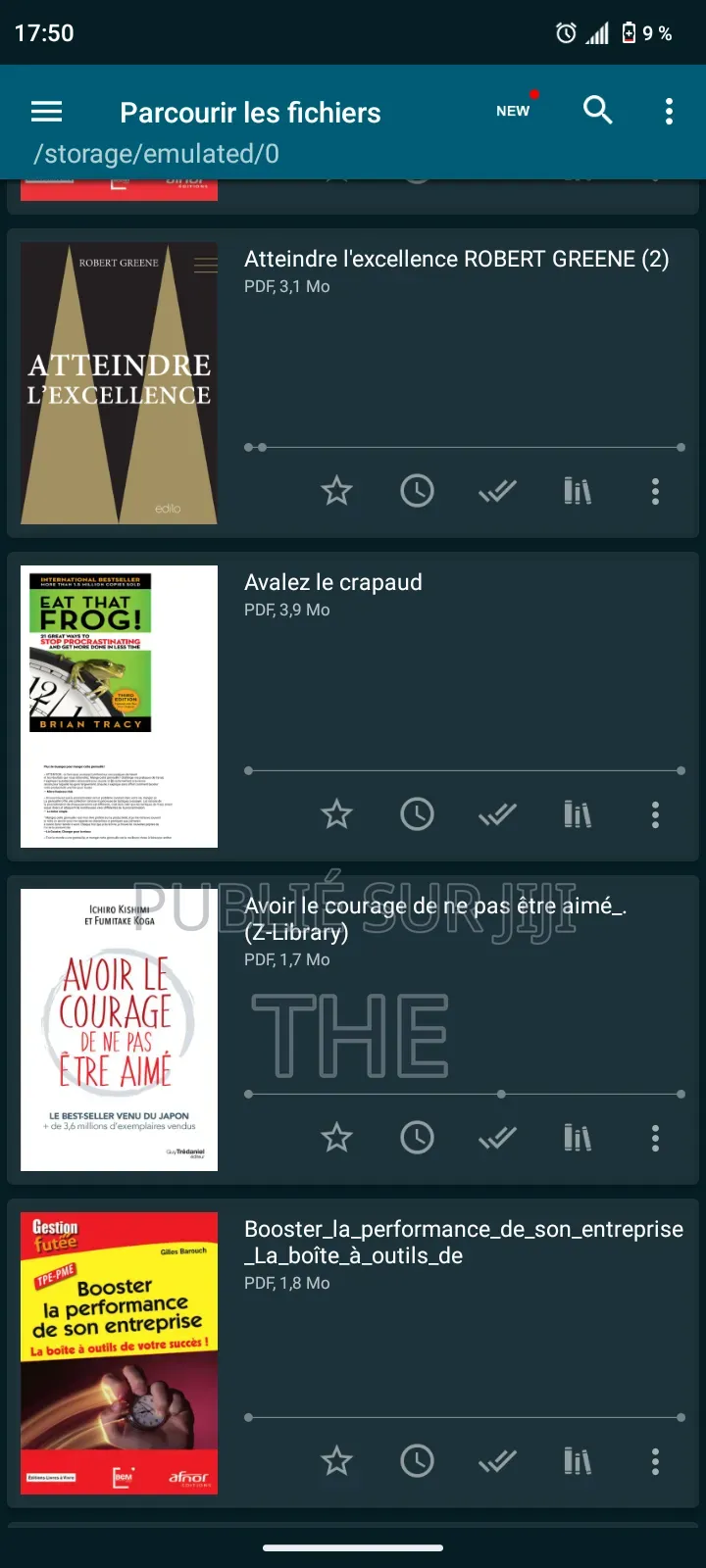Open the NEW files section
This screenshot has height=1568, width=706.
coord(513,111)
